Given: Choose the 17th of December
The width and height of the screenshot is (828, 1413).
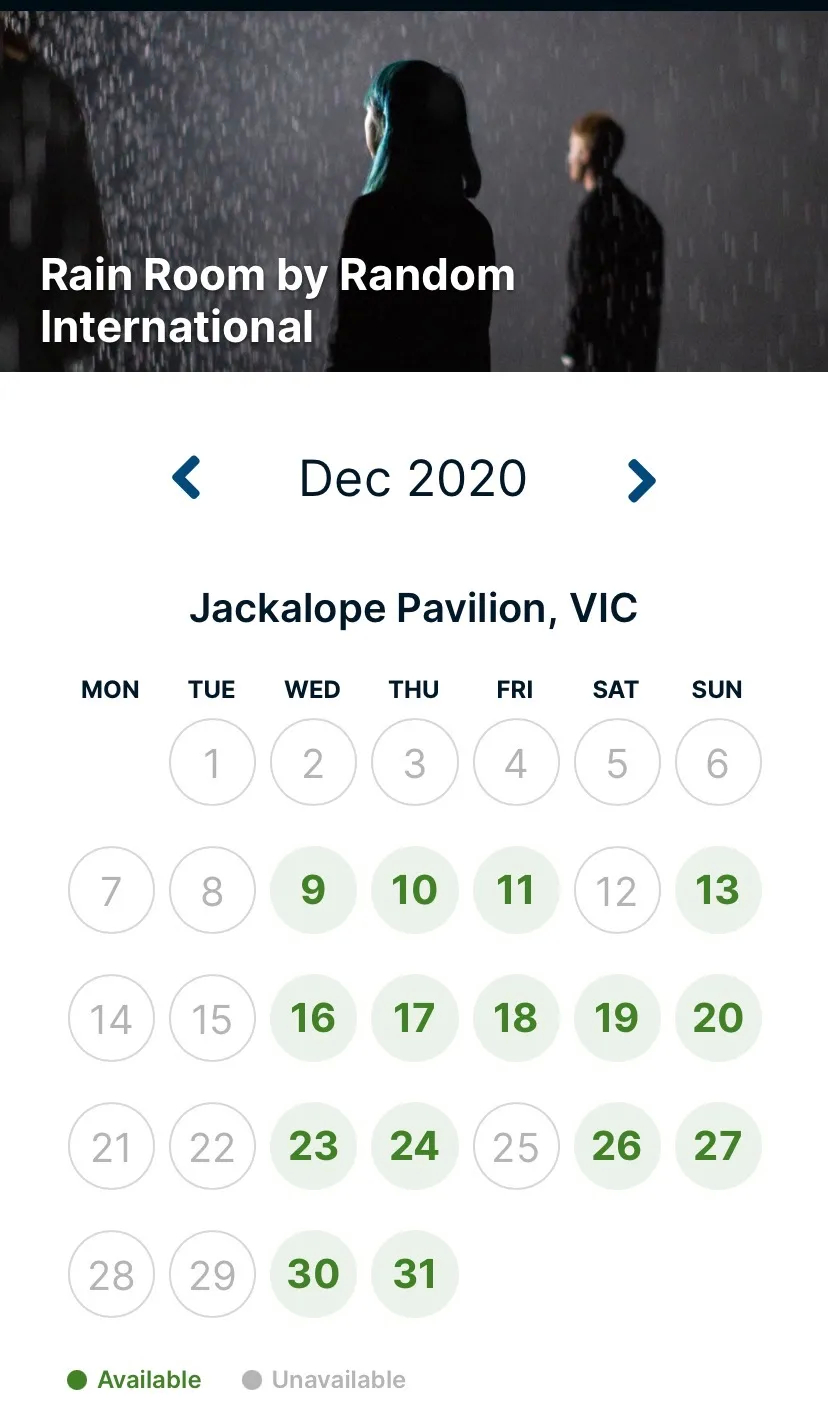Looking at the screenshot, I should [414, 1018].
